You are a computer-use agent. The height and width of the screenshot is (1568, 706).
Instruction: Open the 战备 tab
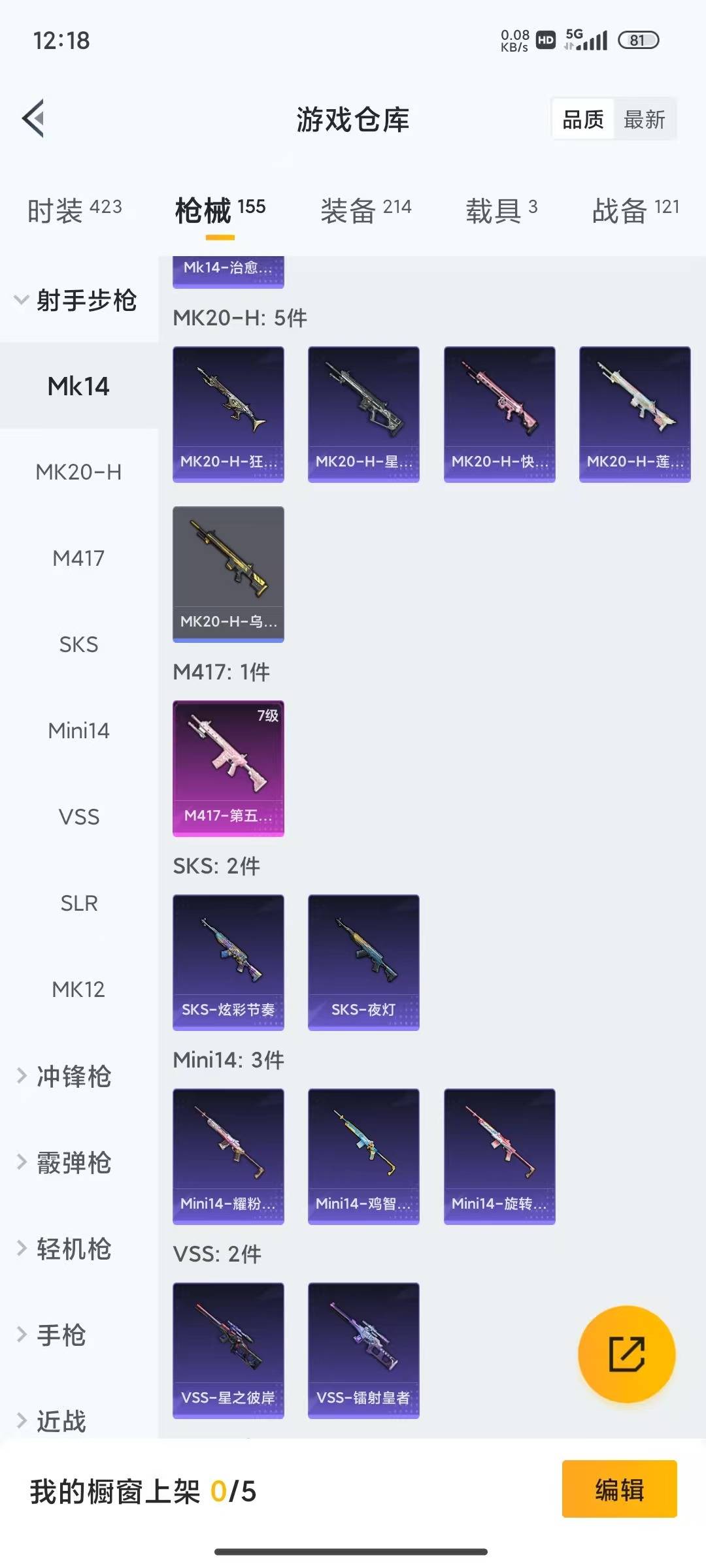[x=635, y=210]
